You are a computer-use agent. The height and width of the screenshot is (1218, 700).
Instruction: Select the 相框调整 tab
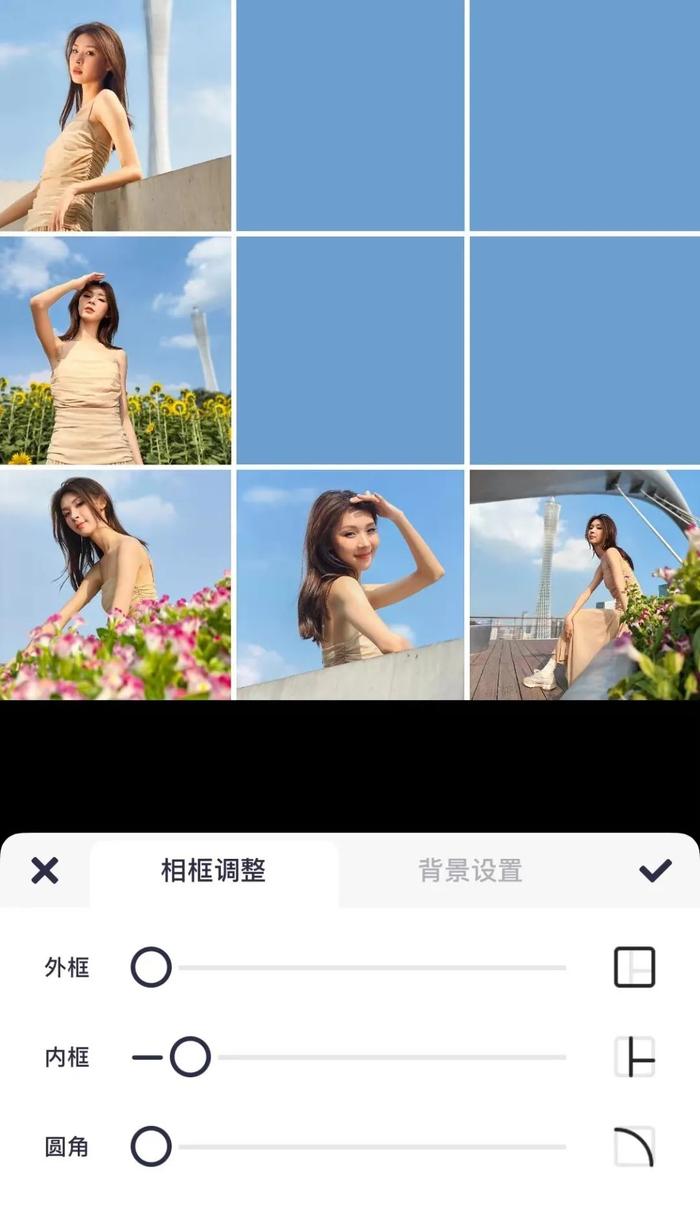point(213,870)
